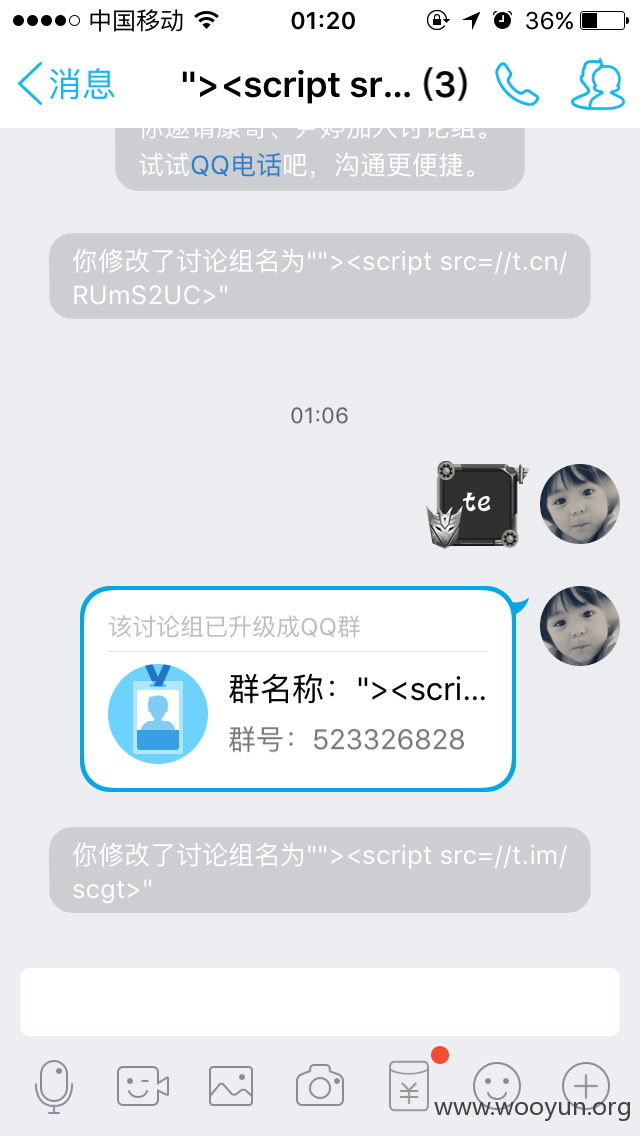Open the emoji panel
The width and height of the screenshot is (640, 1136).
pos(497,1086)
